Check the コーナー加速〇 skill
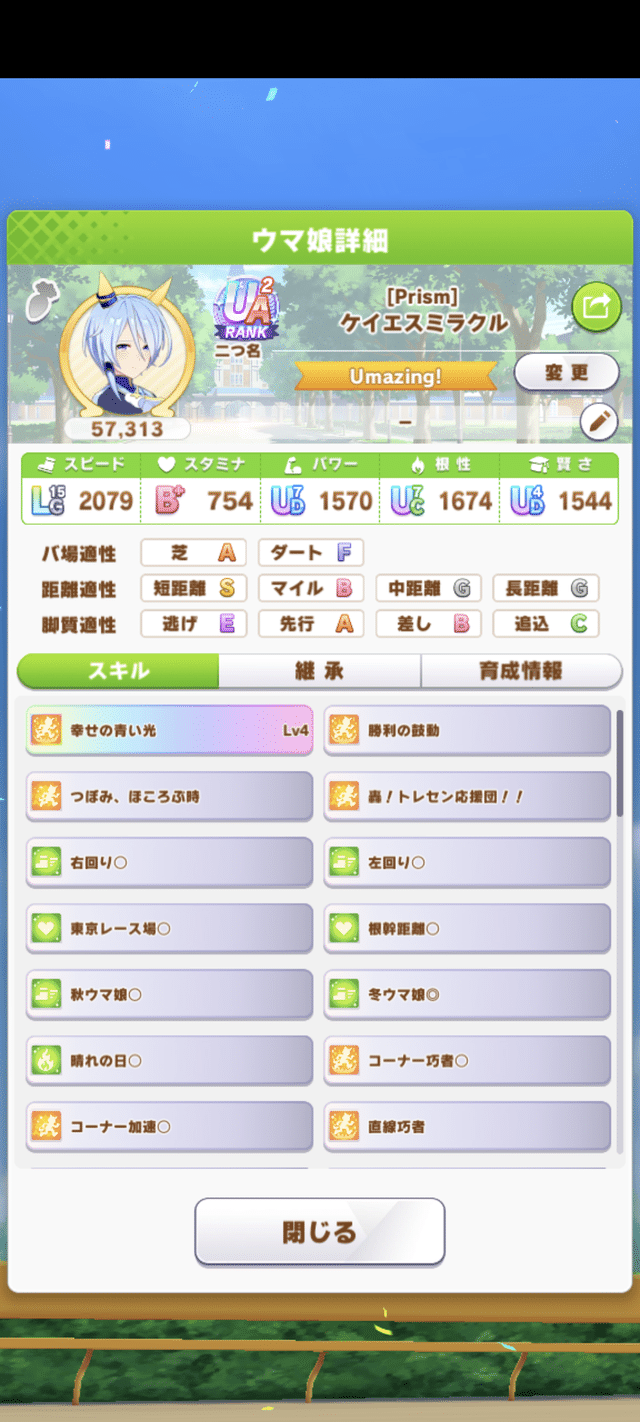 tap(169, 1126)
